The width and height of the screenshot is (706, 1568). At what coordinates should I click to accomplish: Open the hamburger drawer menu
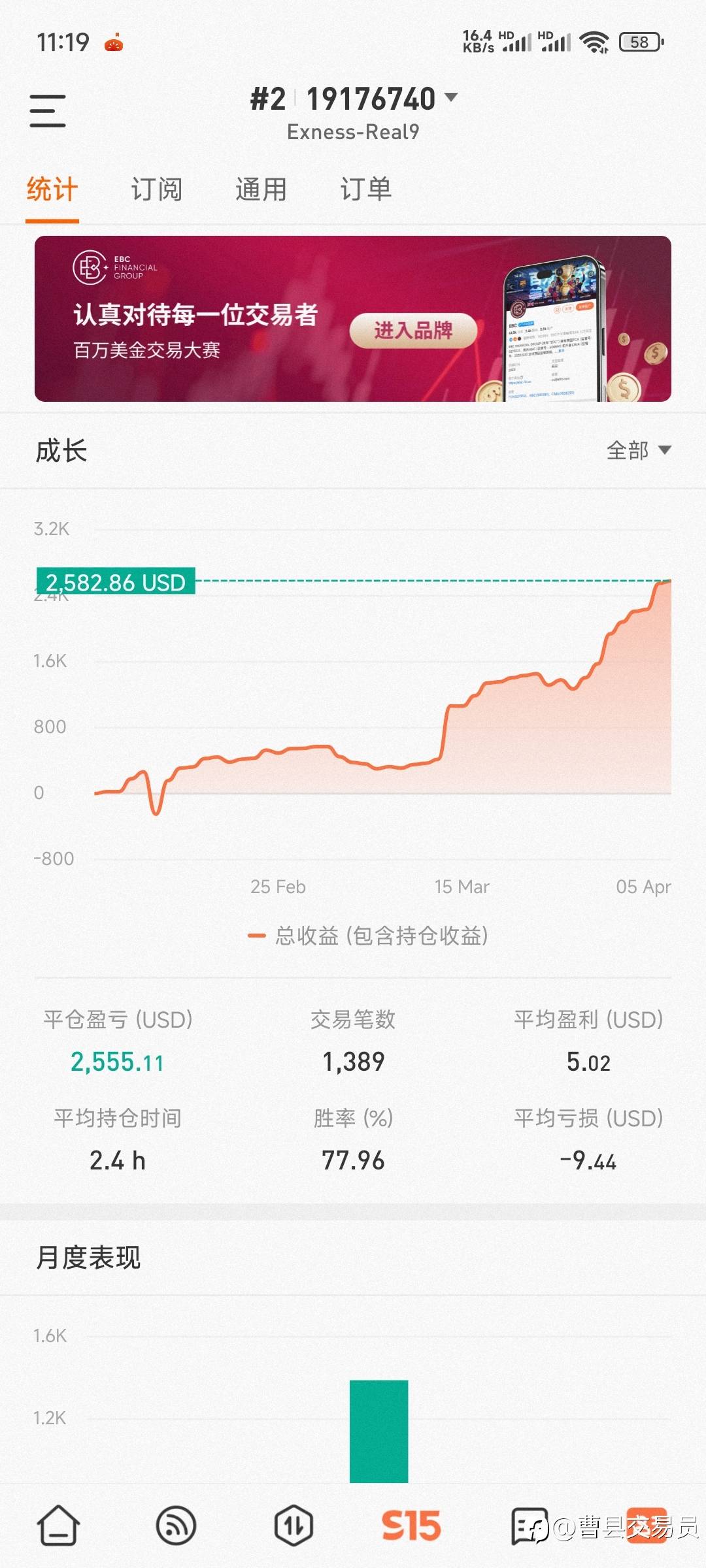[48, 110]
